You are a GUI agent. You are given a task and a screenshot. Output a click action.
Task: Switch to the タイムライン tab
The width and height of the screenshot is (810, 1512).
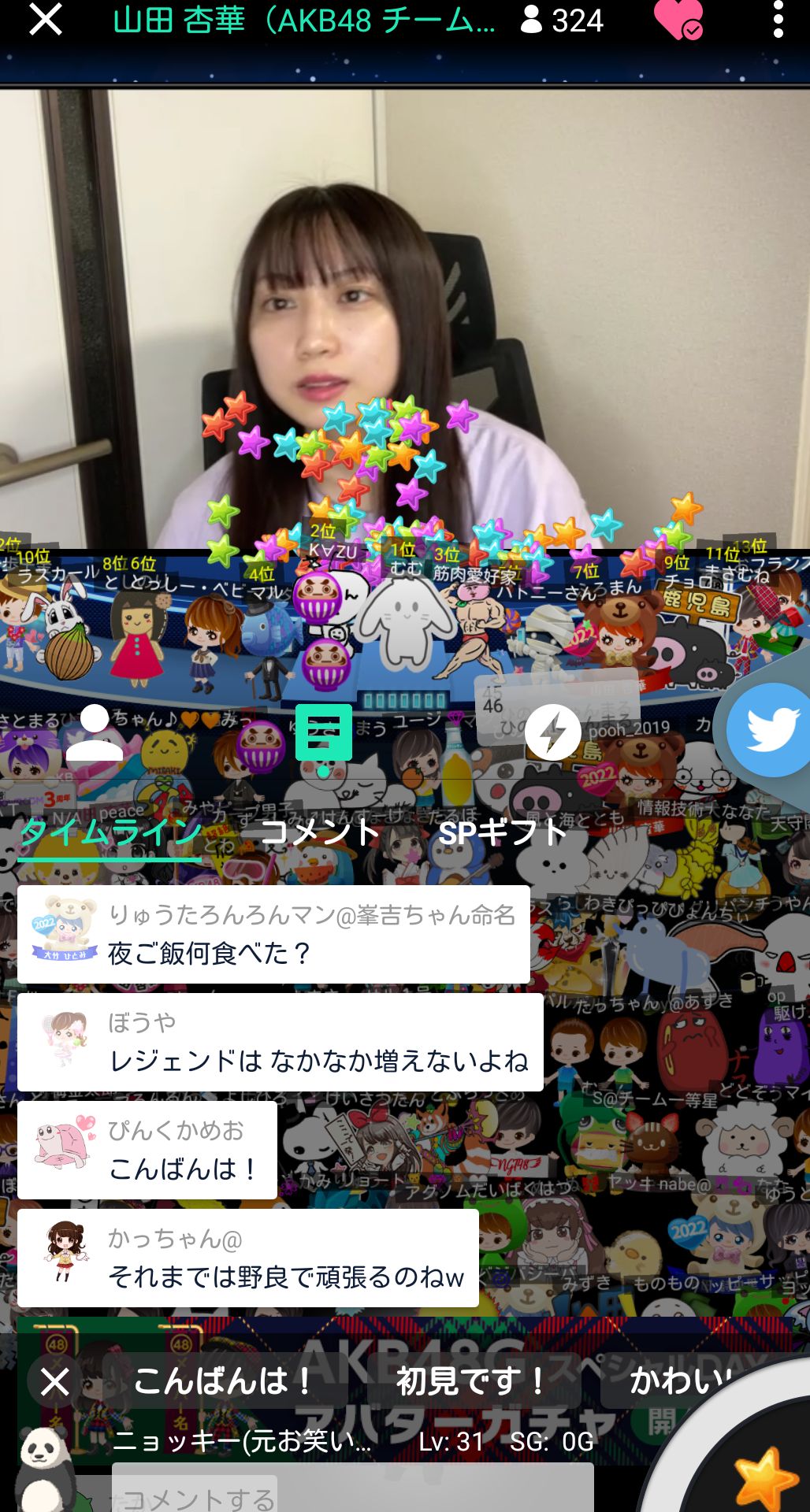[x=110, y=832]
